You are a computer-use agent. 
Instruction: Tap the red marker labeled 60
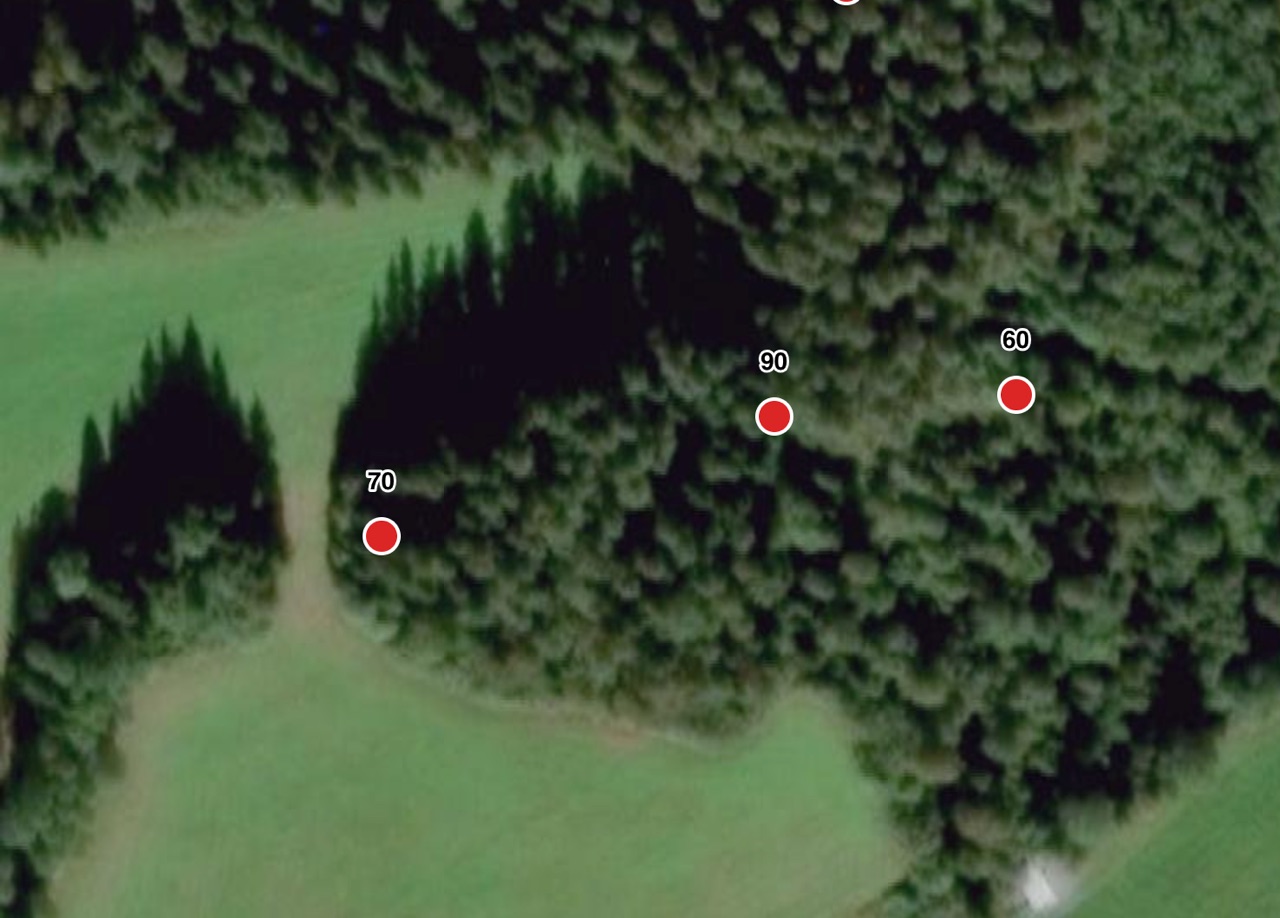click(x=1016, y=395)
